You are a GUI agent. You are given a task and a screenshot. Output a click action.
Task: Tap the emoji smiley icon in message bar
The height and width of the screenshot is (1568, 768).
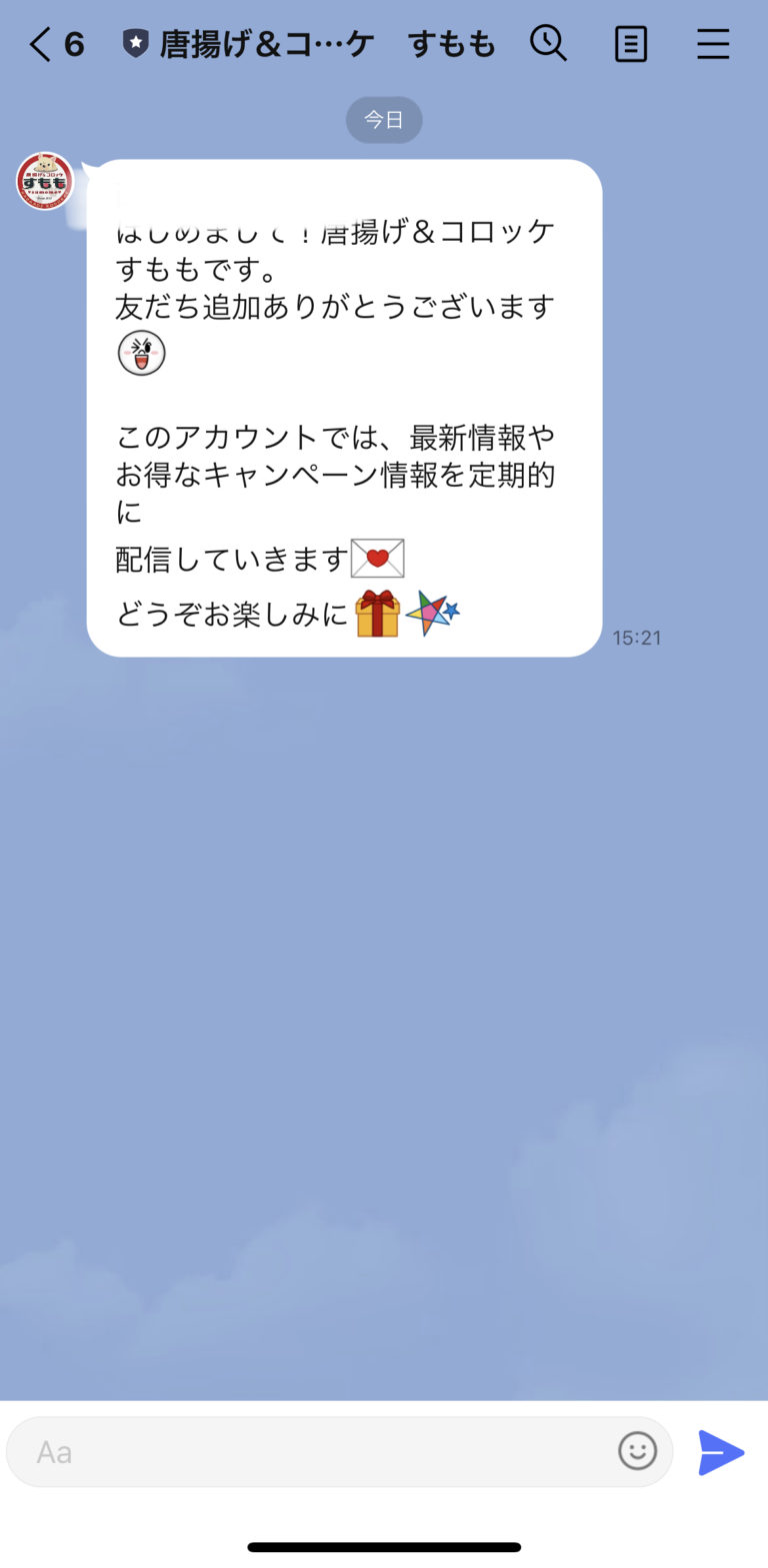[637, 1451]
